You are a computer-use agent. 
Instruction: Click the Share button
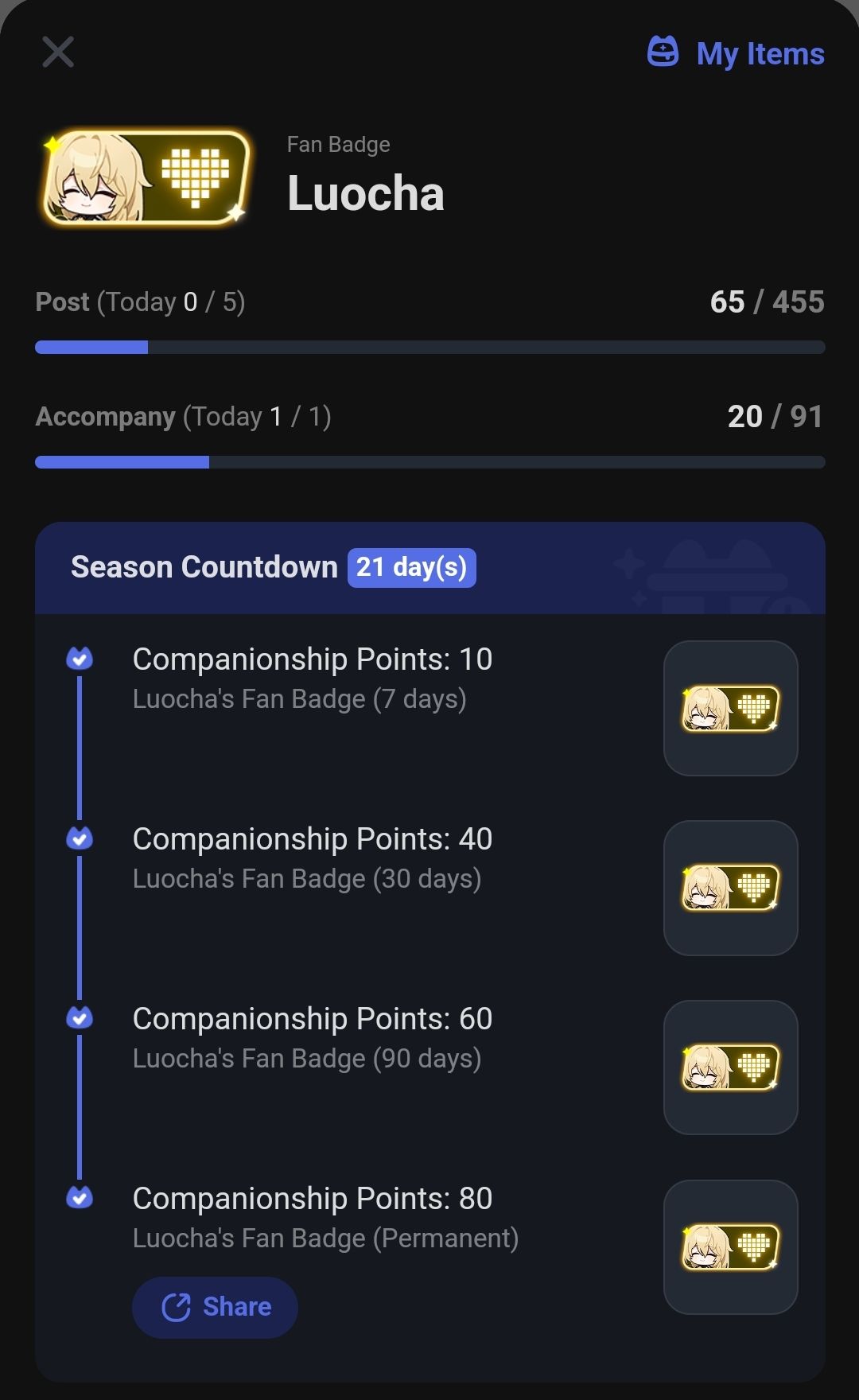pos(215,1307)
